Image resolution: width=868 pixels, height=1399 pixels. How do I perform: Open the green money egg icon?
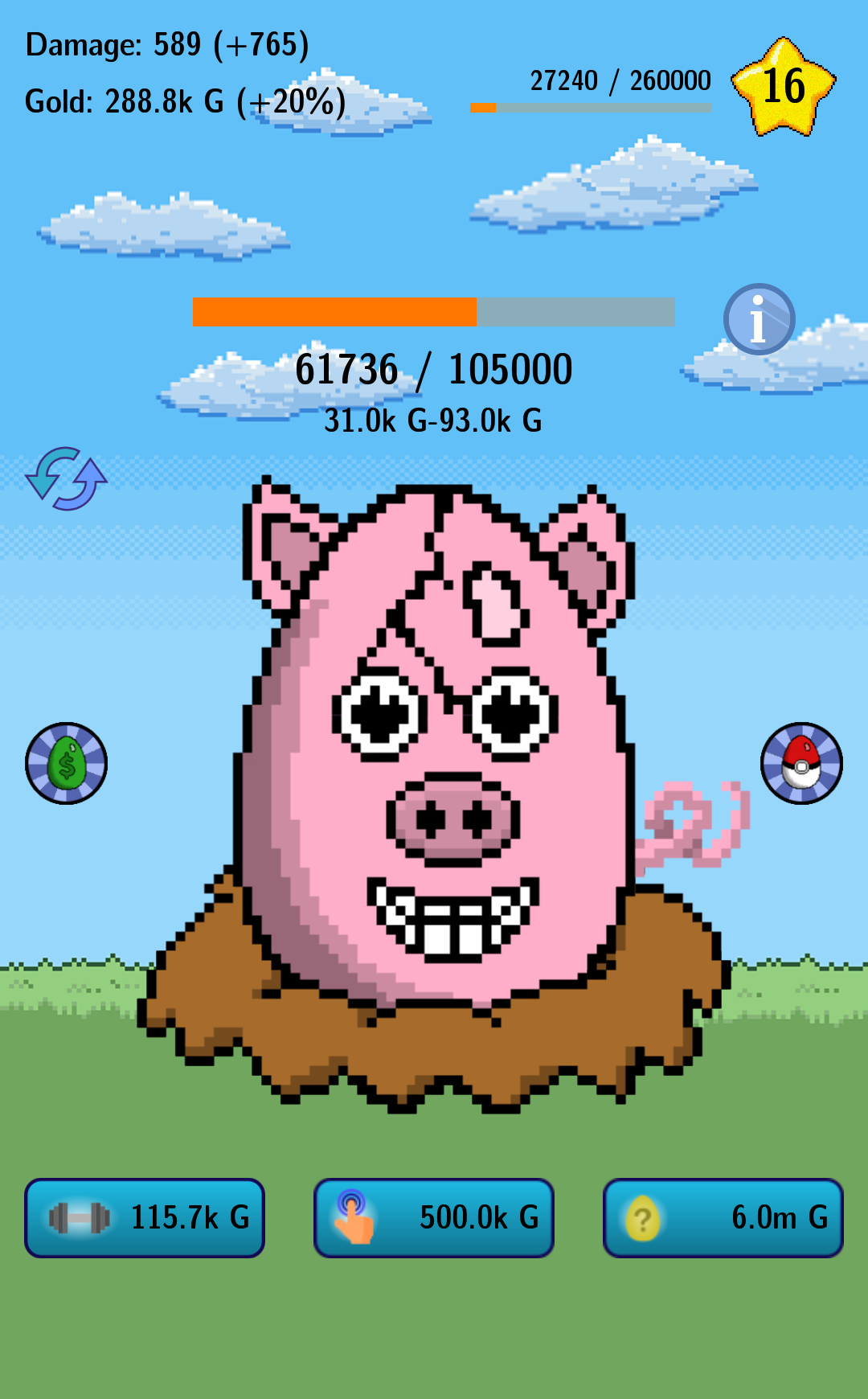click(66, 763)
